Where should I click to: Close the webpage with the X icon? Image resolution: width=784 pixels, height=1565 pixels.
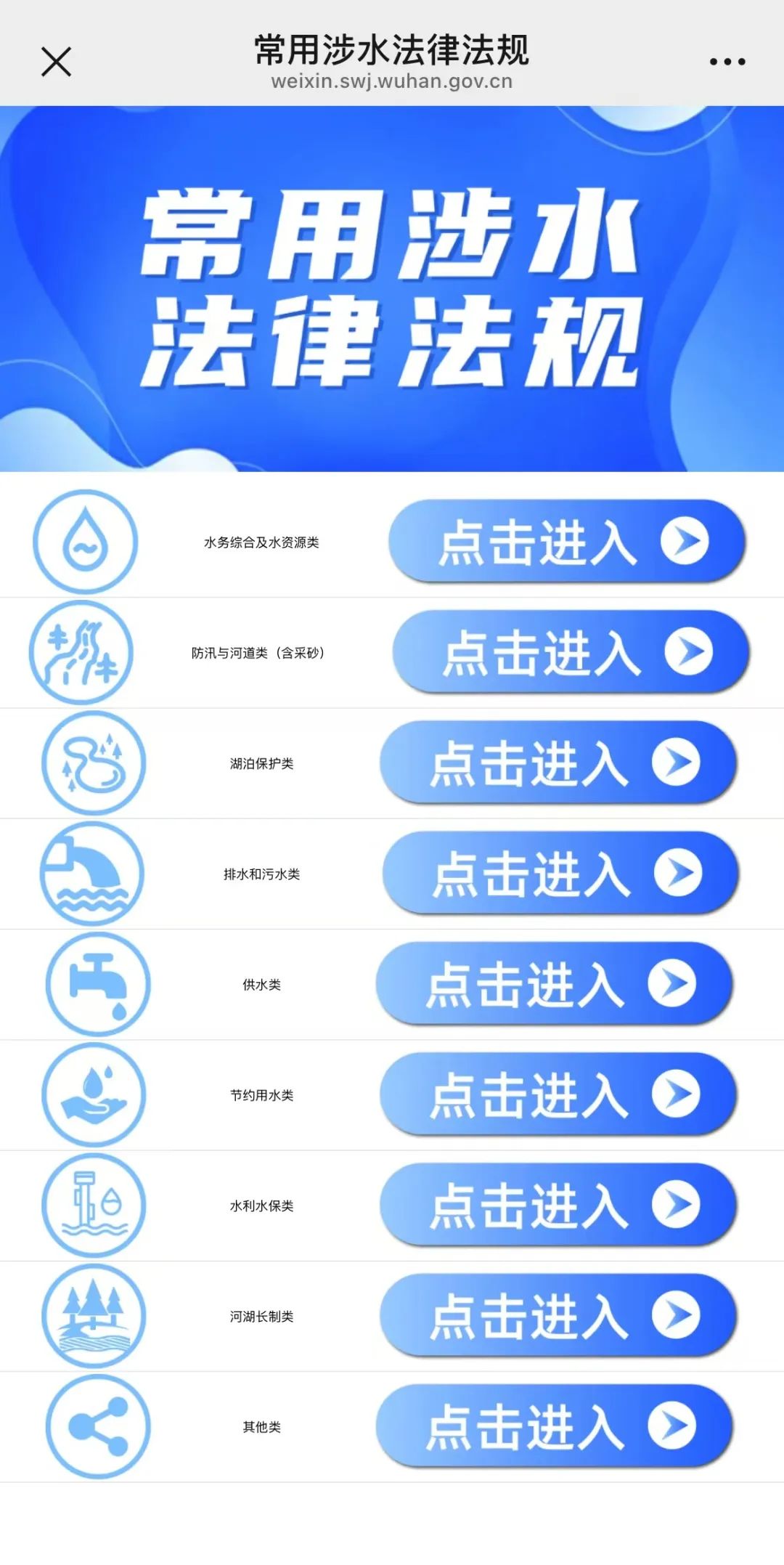[56, 62]
